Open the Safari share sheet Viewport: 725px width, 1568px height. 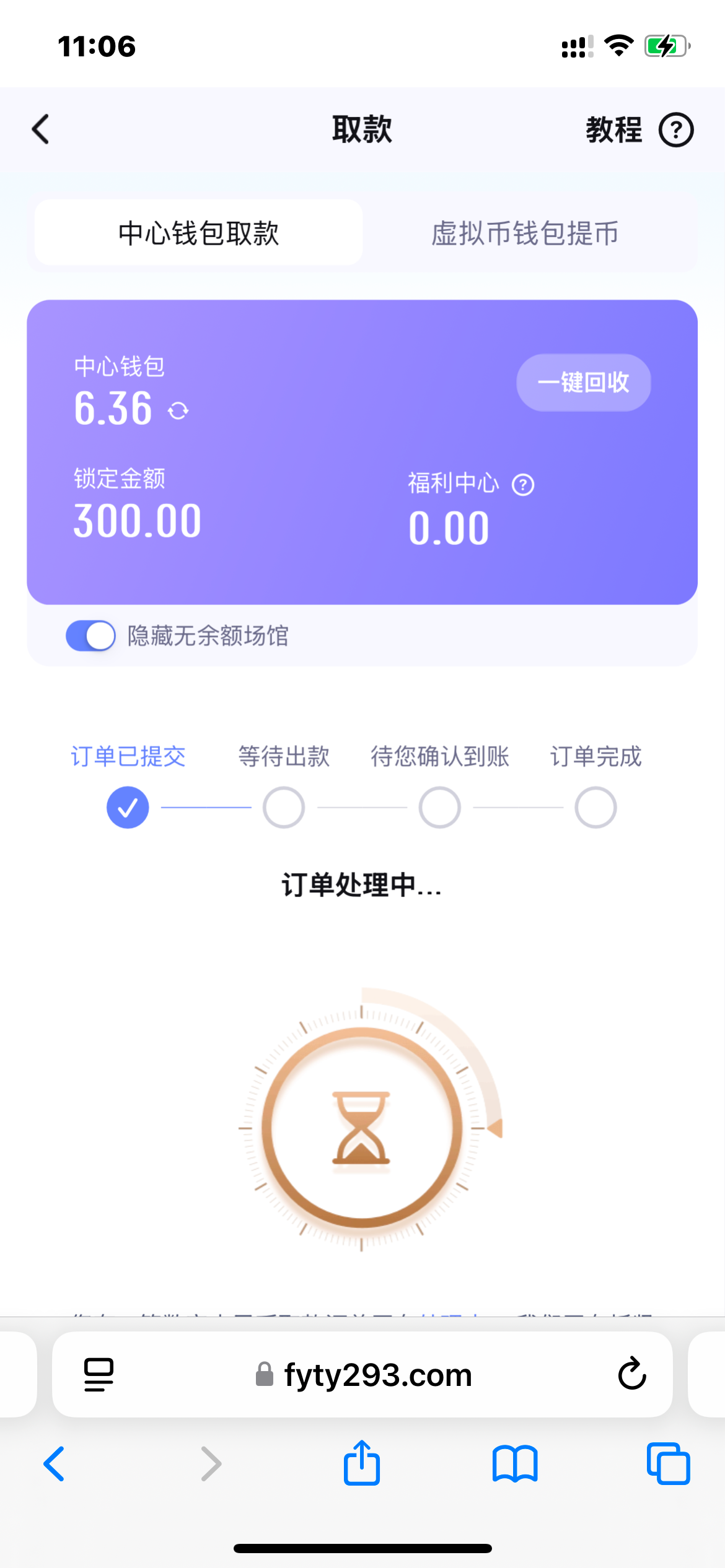tap(362, 1463)
